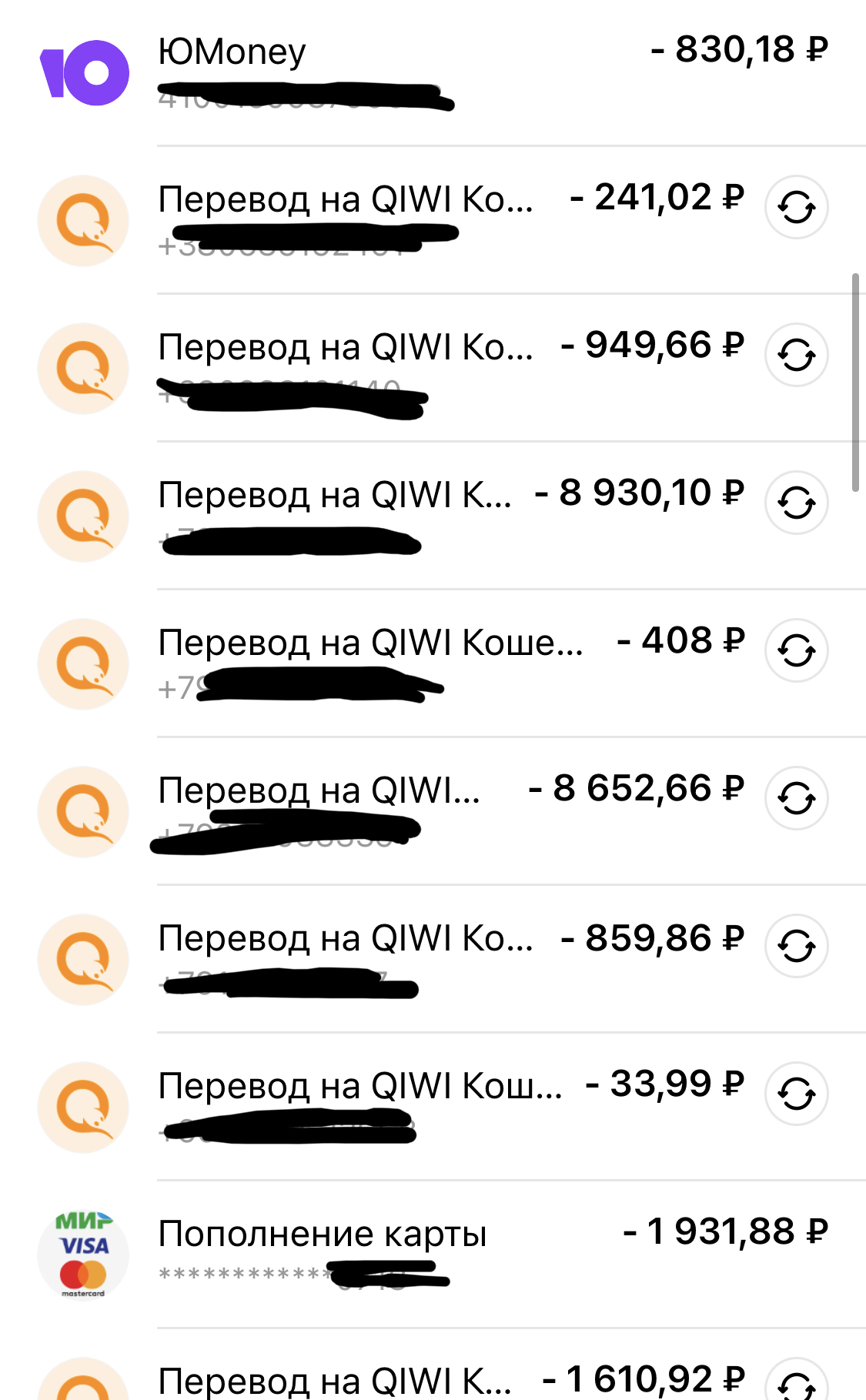Repeat the QIWI transfer of 8 652,66 ₽
The image size is (866, 1400).
click(x=796, y=798)
